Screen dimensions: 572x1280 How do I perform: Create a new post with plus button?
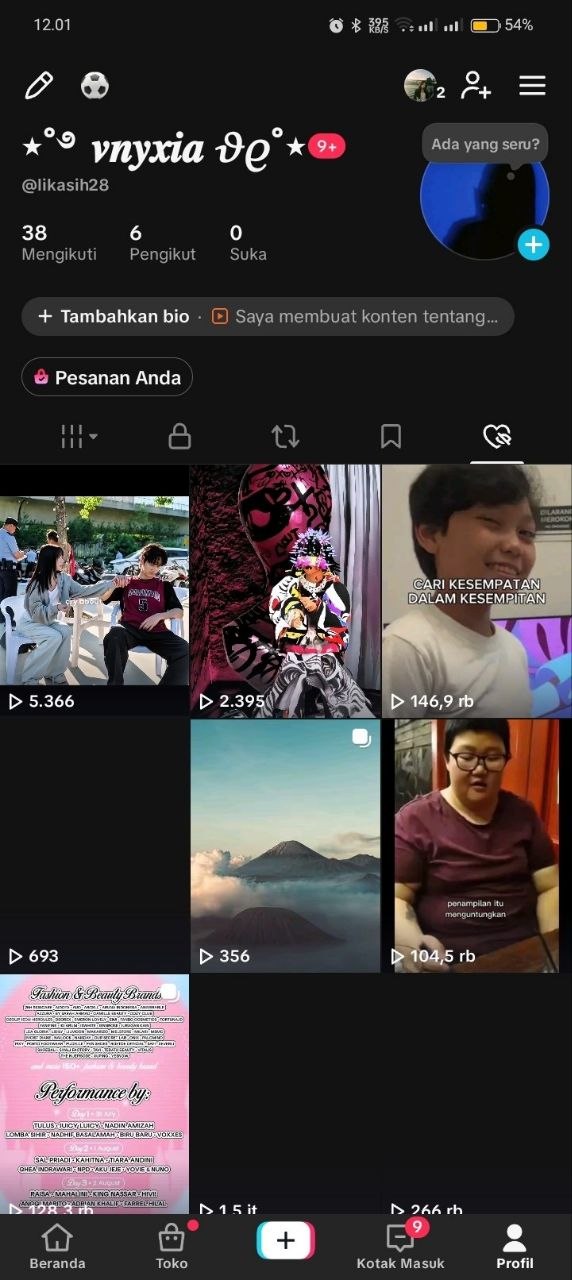(x=286, y=1241)
